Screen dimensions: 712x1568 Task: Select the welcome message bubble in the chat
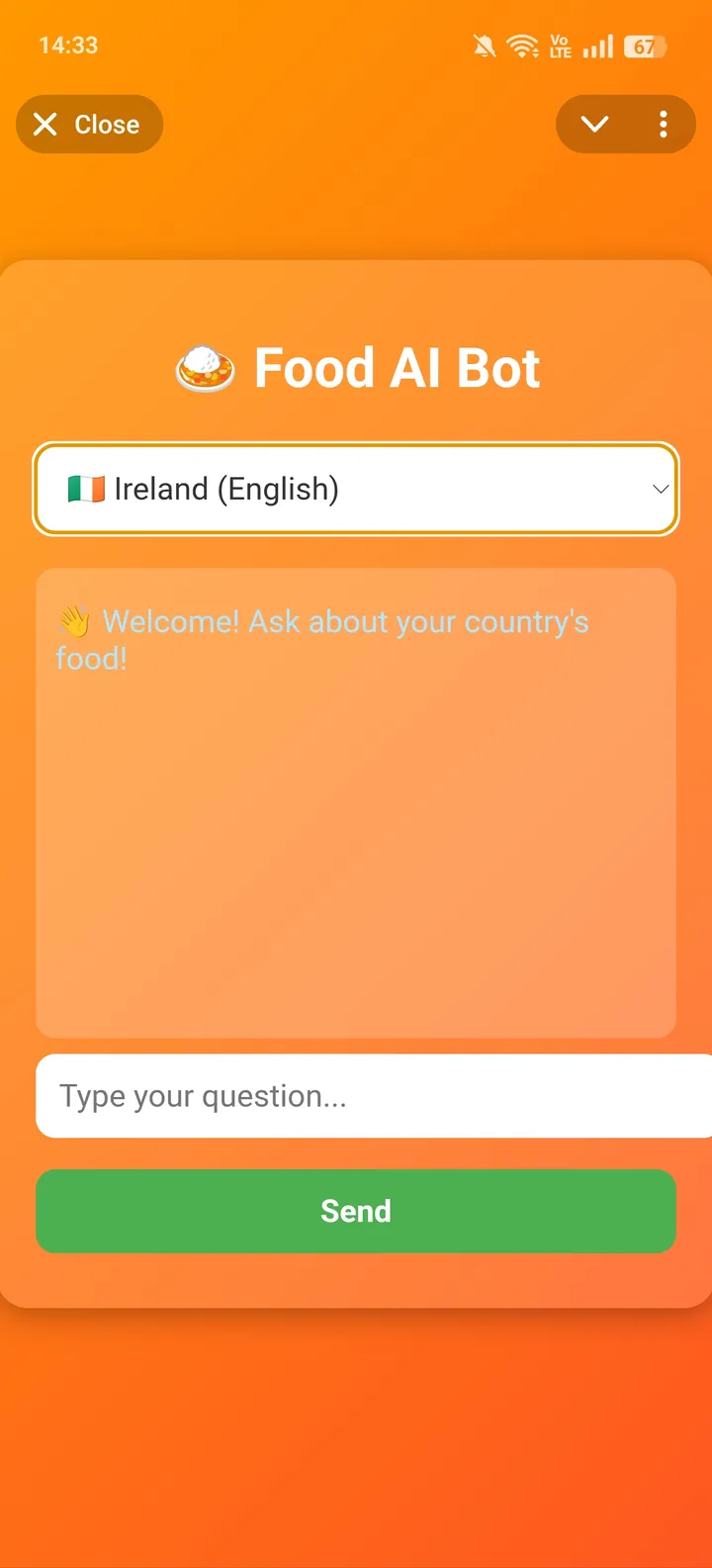point(321,638)
